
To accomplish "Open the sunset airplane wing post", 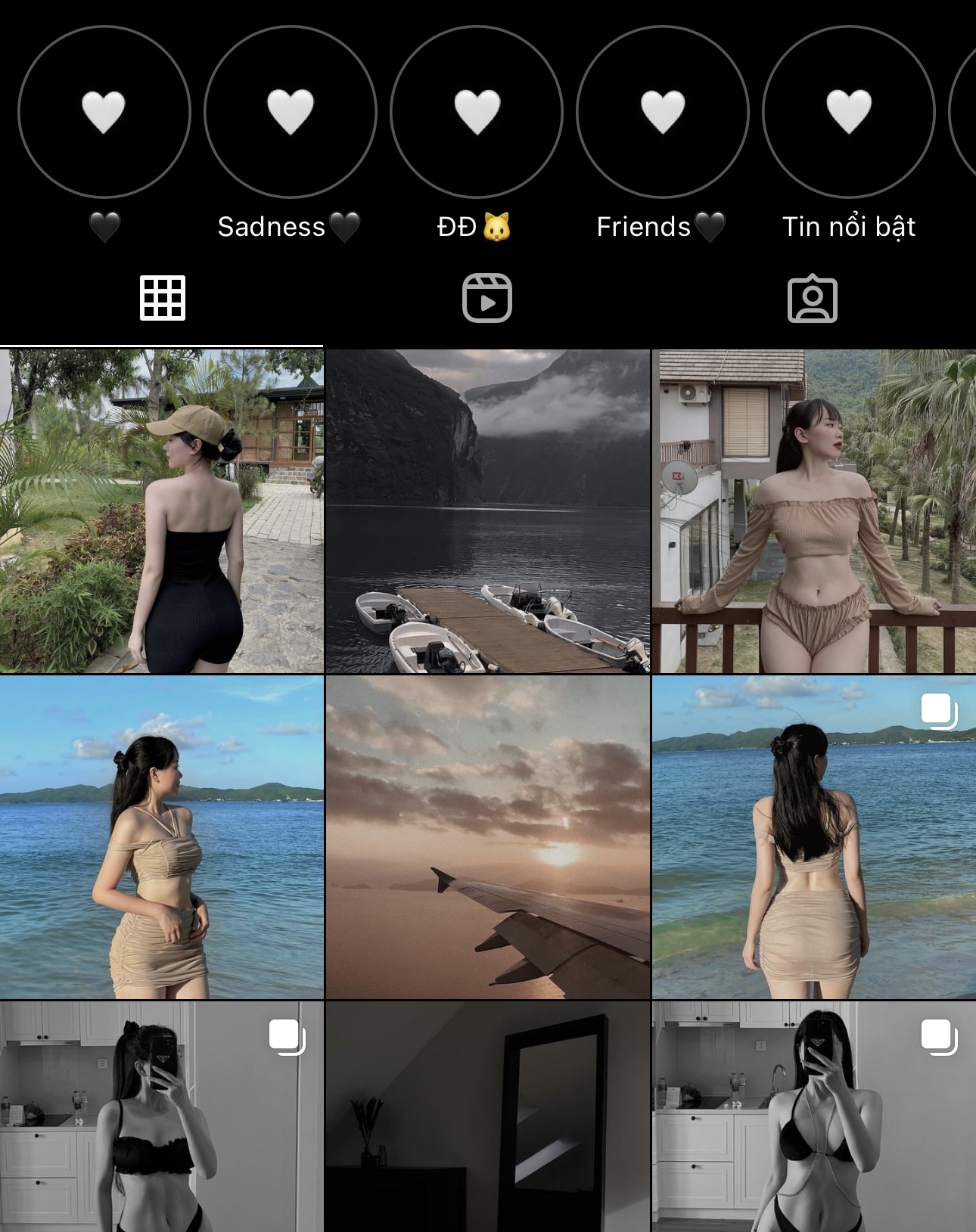I will click(487, 837).
